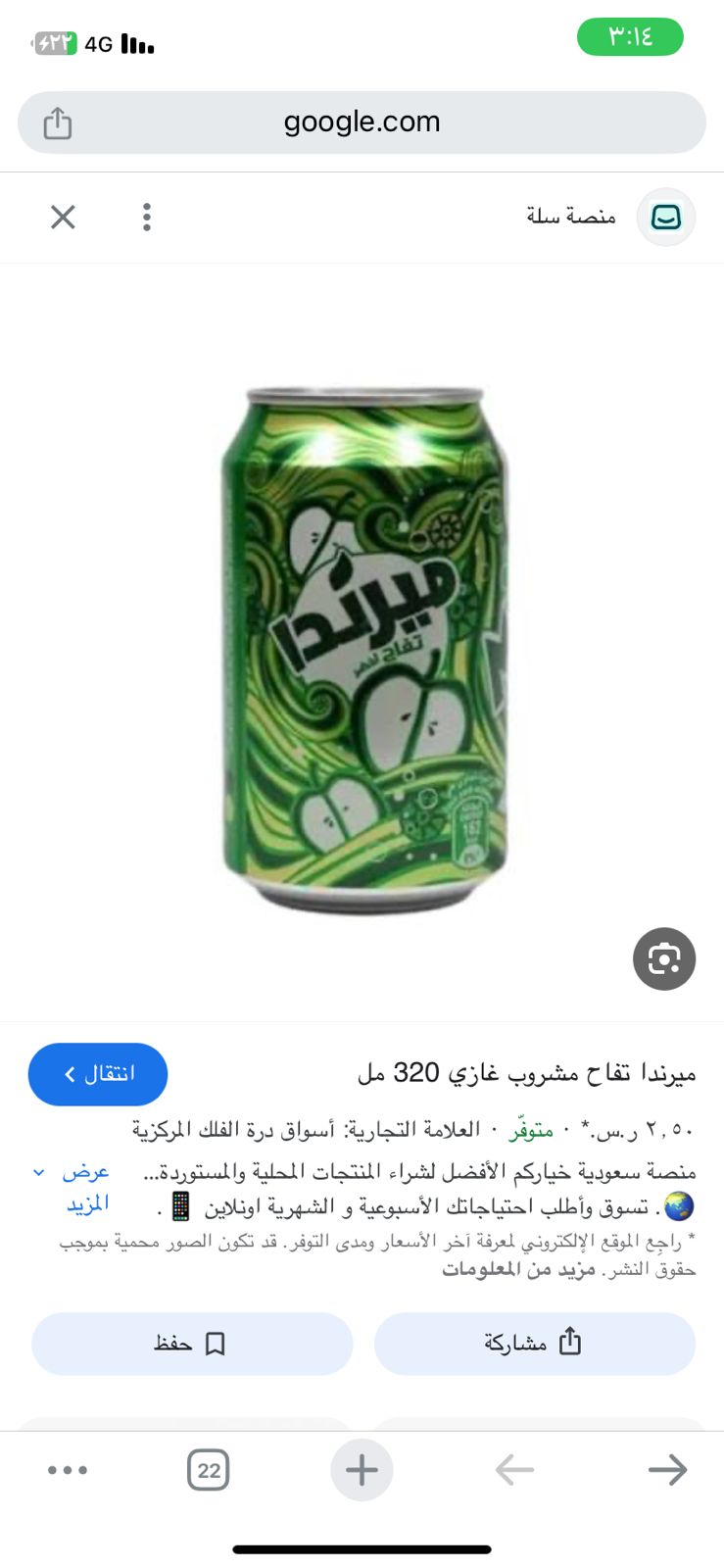Open the مزيد من المعلومات link
Screen dimensions: 724x1568
[x=518, y=1269]
